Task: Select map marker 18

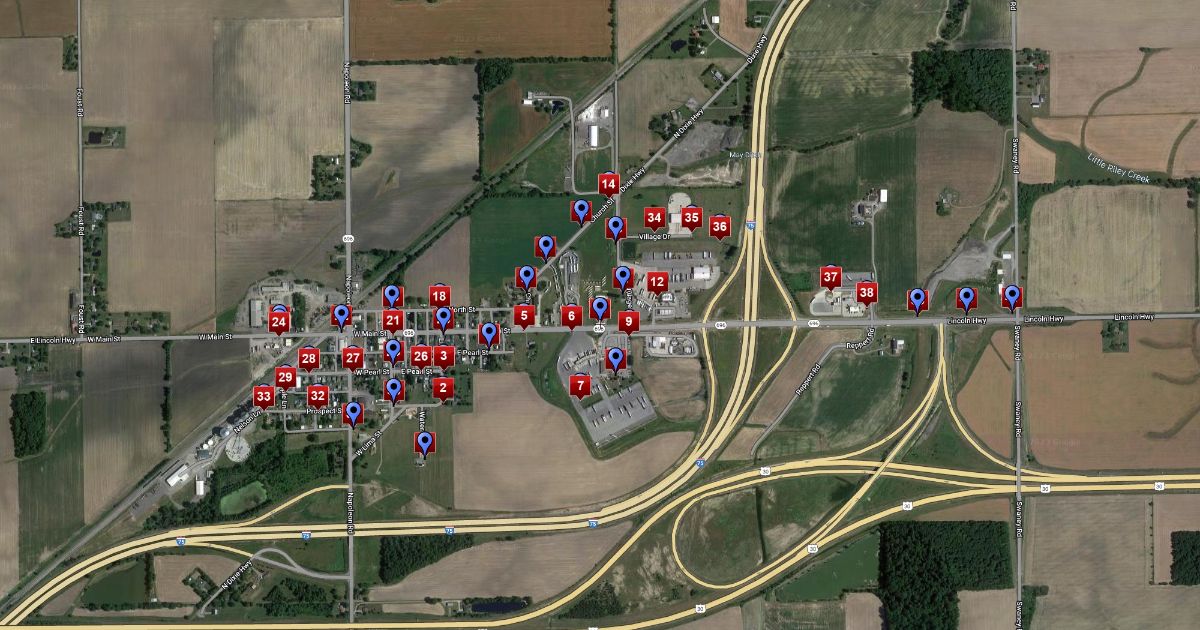Action: [439, 295]
